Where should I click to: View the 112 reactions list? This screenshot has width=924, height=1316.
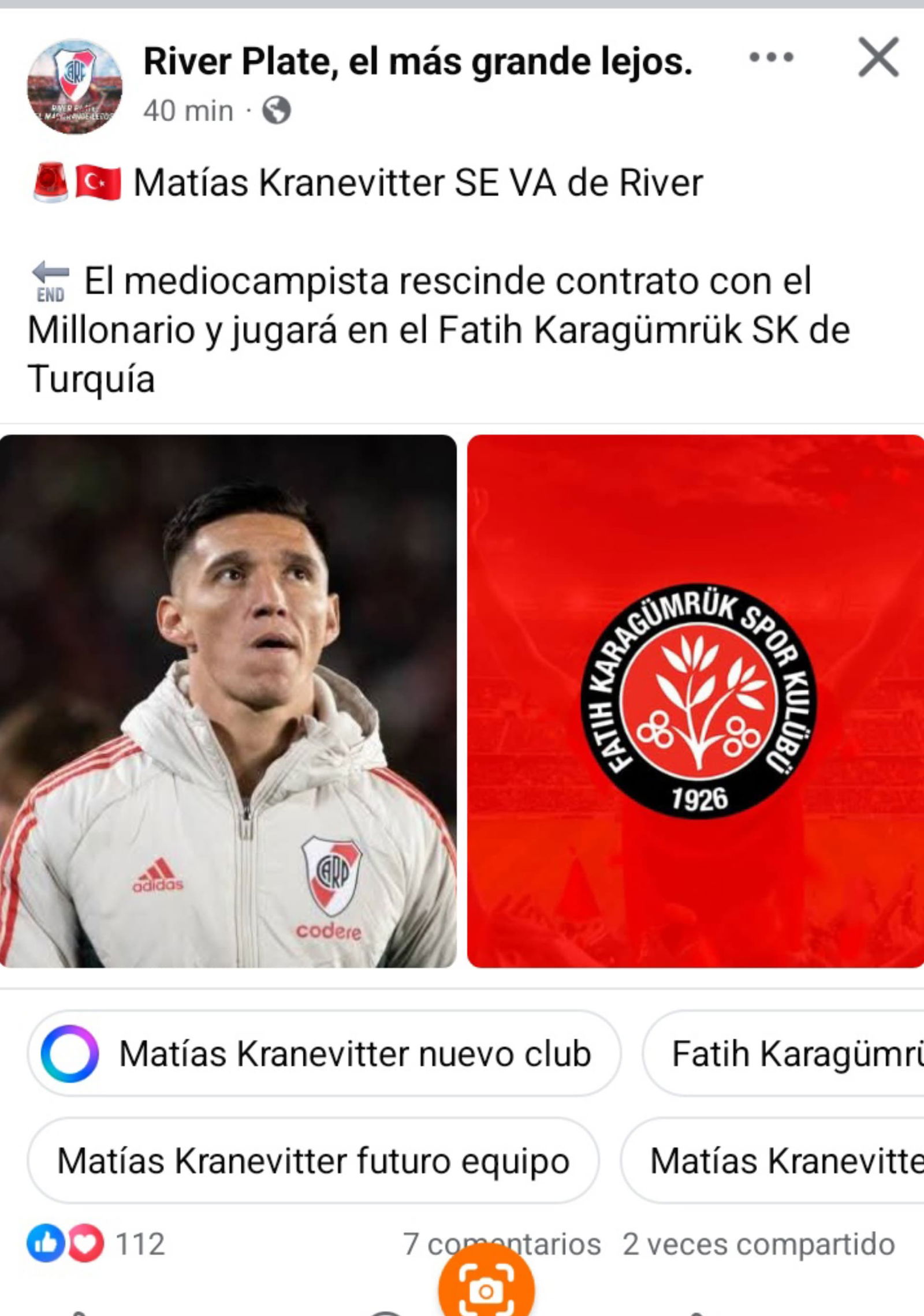(96, 1244)
